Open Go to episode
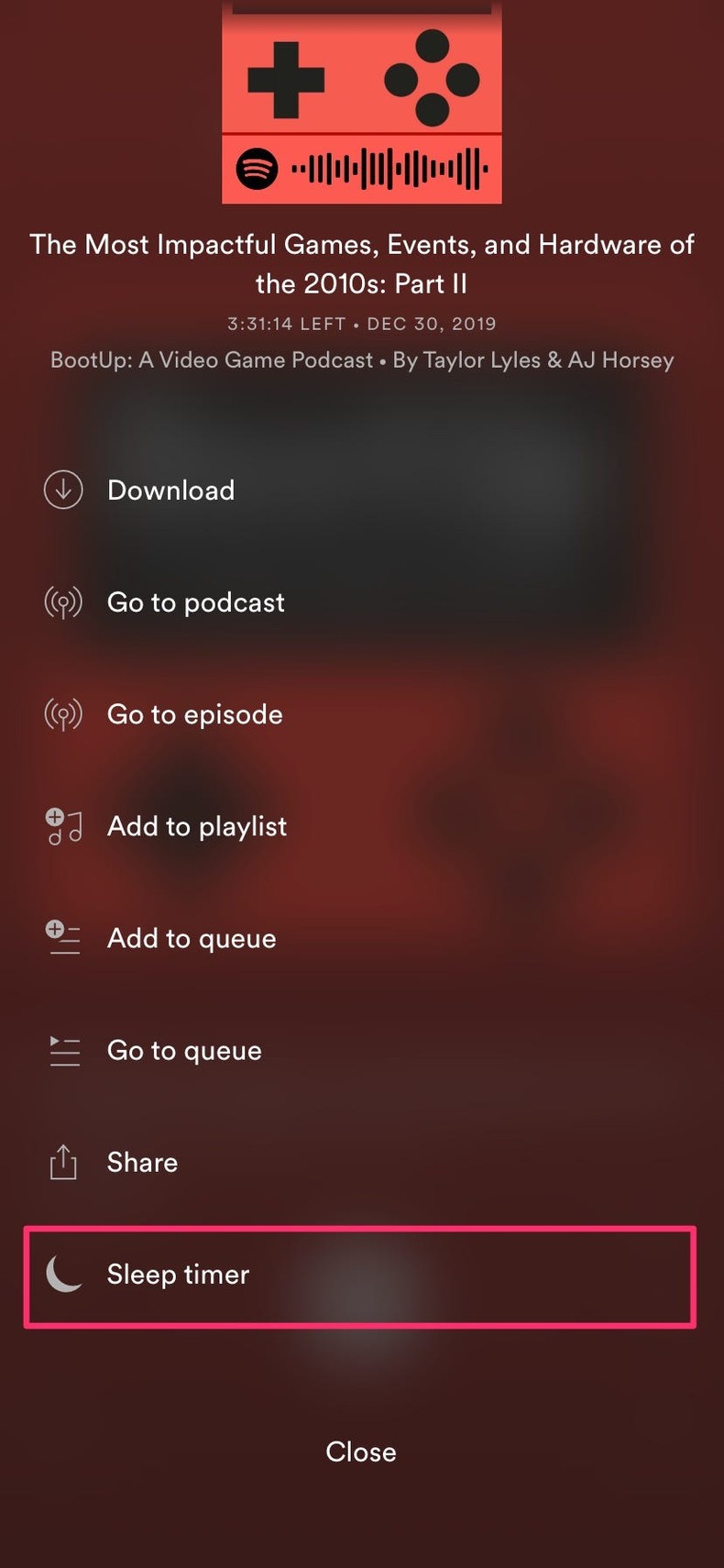Viewport: 724px width, 1568px height. point(194,714)
